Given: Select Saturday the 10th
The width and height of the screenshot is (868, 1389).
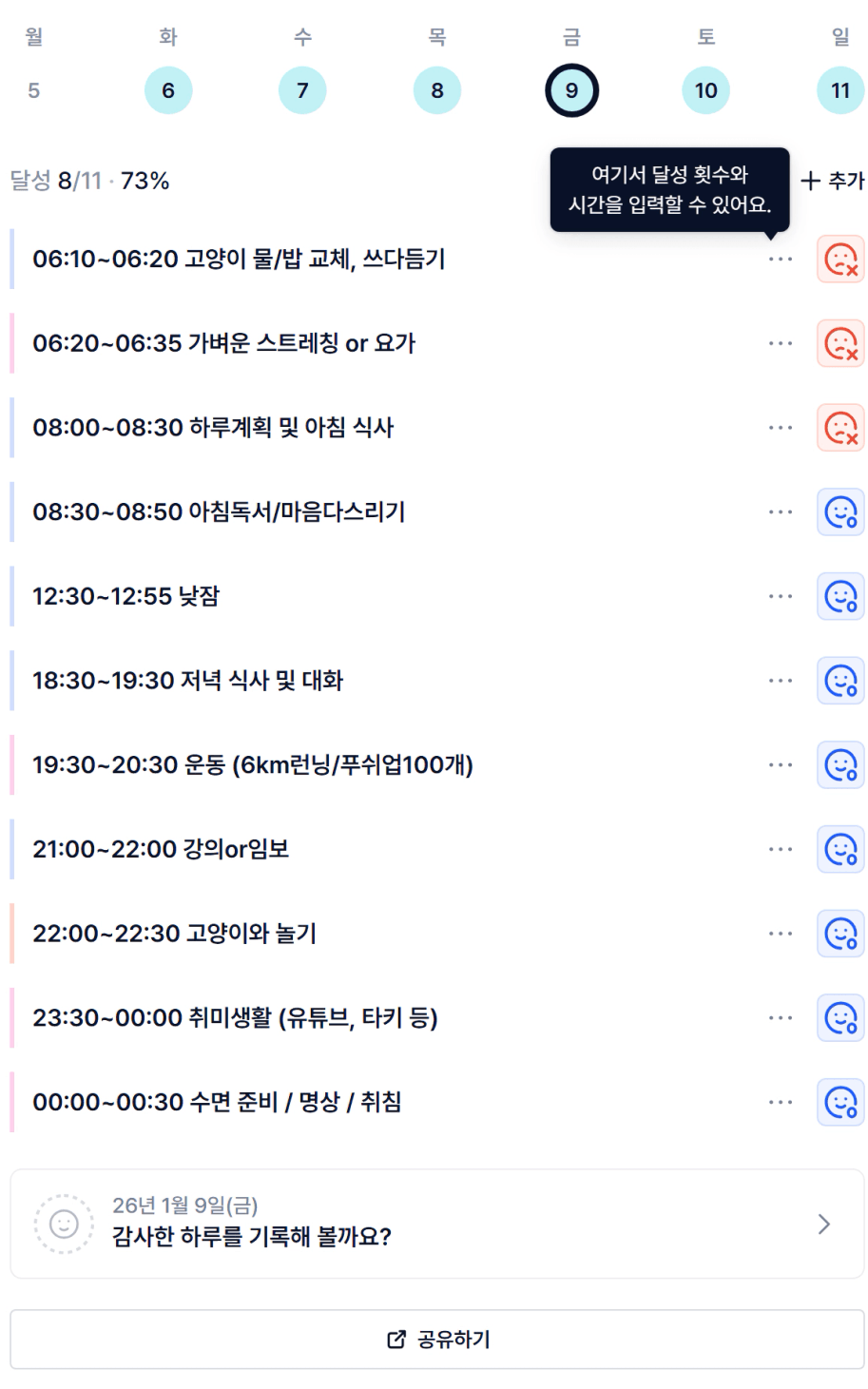Looking at the screenshot, I should 705,91.
